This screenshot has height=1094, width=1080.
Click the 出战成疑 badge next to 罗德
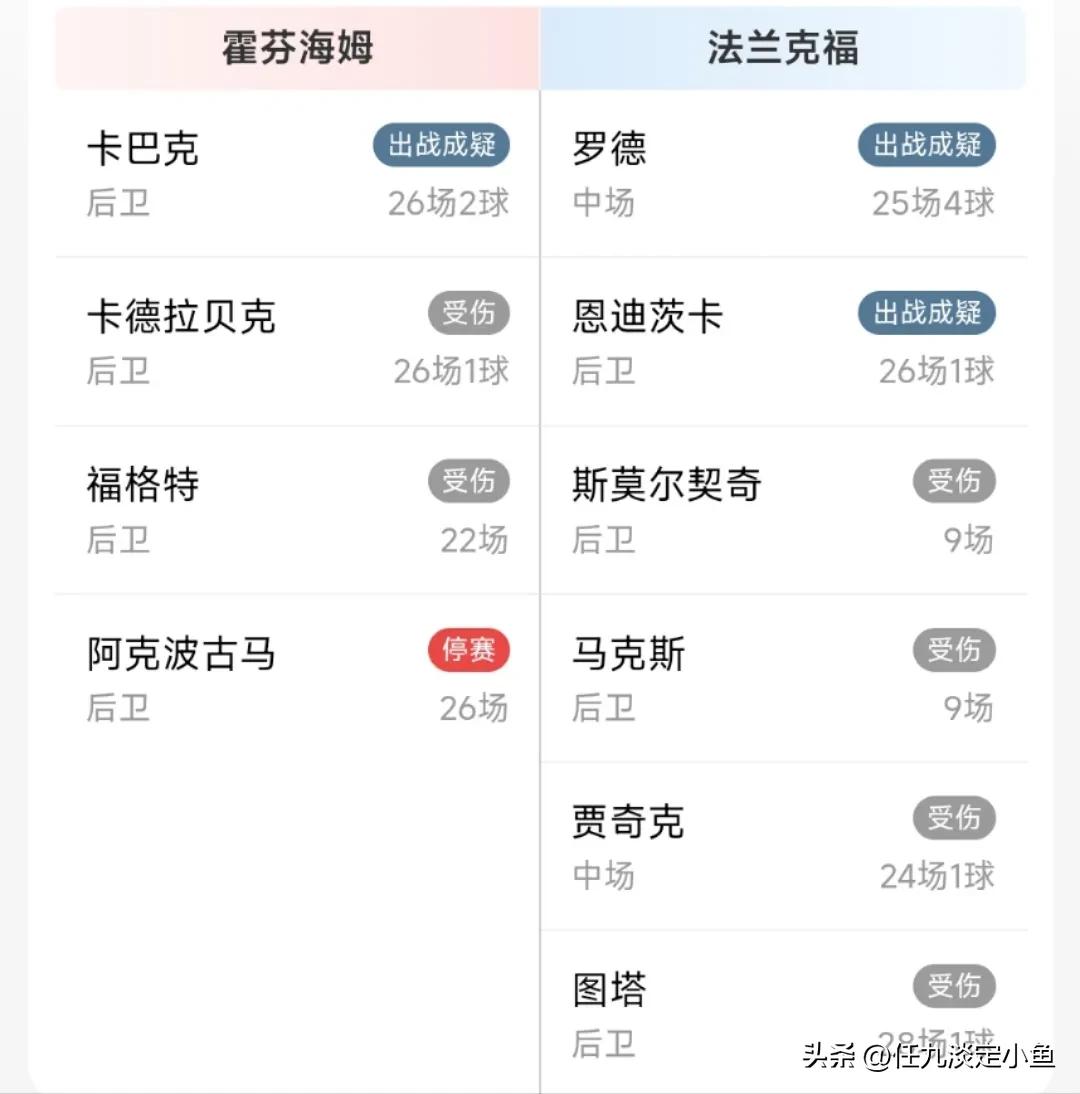pos(926,145)
